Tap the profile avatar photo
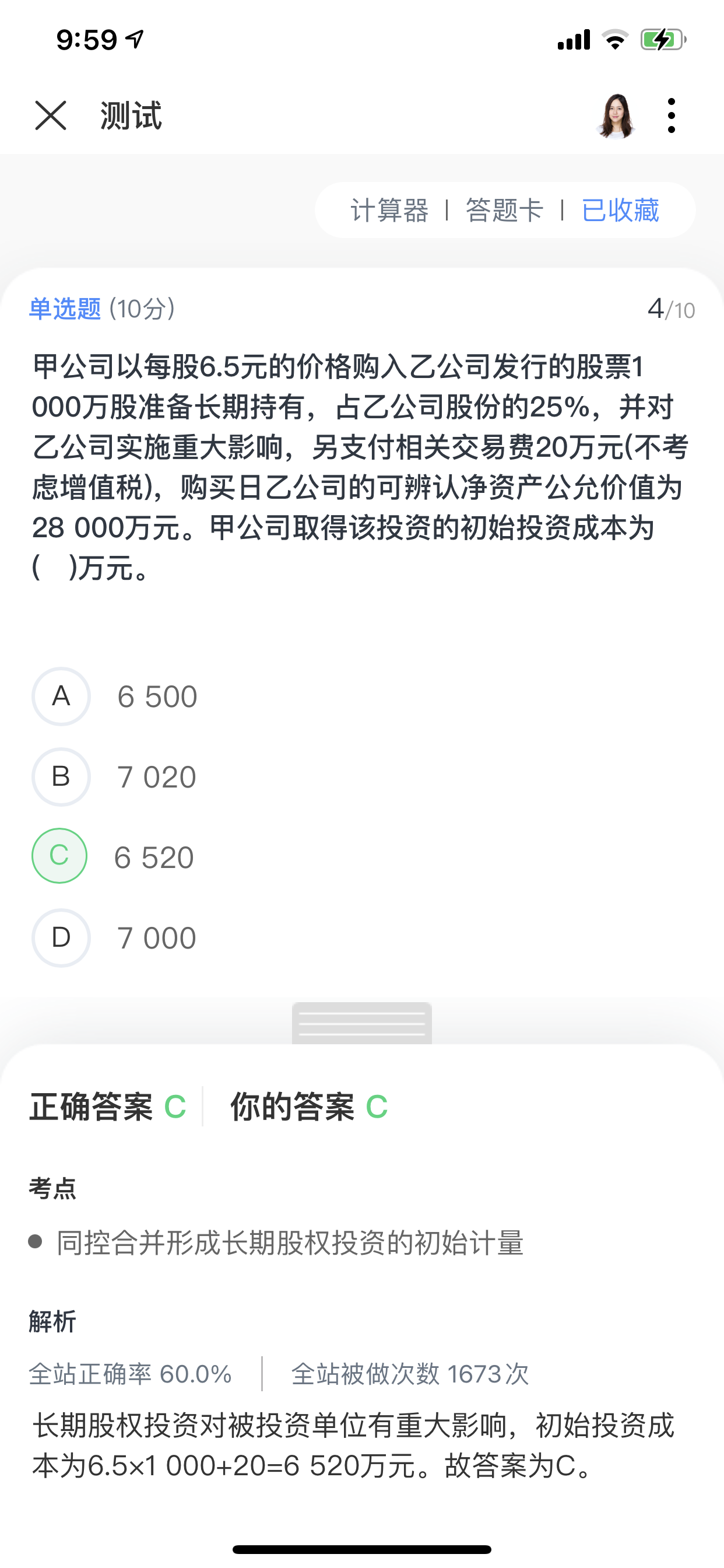Image resolution: width=724 pixels, height=1568 pixels. (x=616, y=116)
